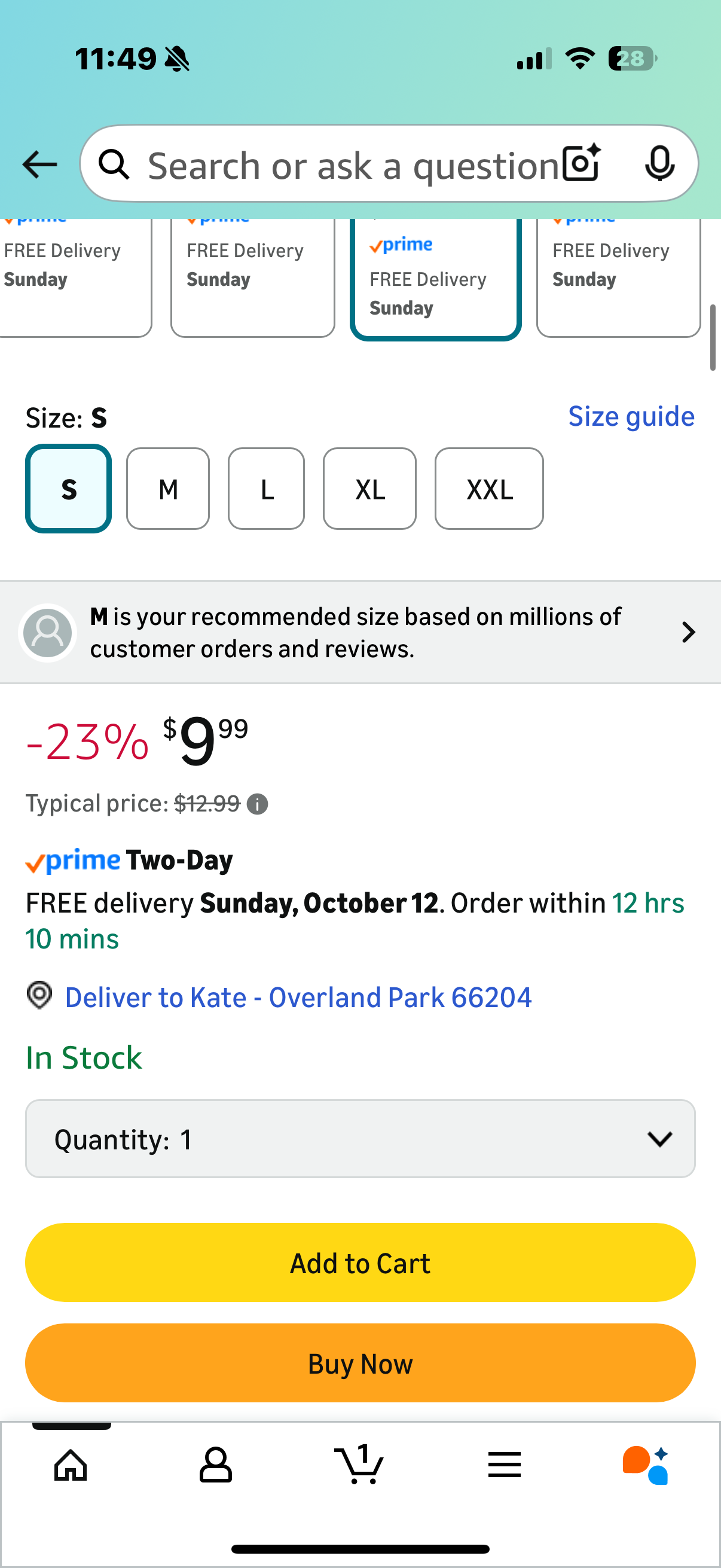Open the Size guide
Viewport: 721px width, 1568px height.
(x=631, y=417)
